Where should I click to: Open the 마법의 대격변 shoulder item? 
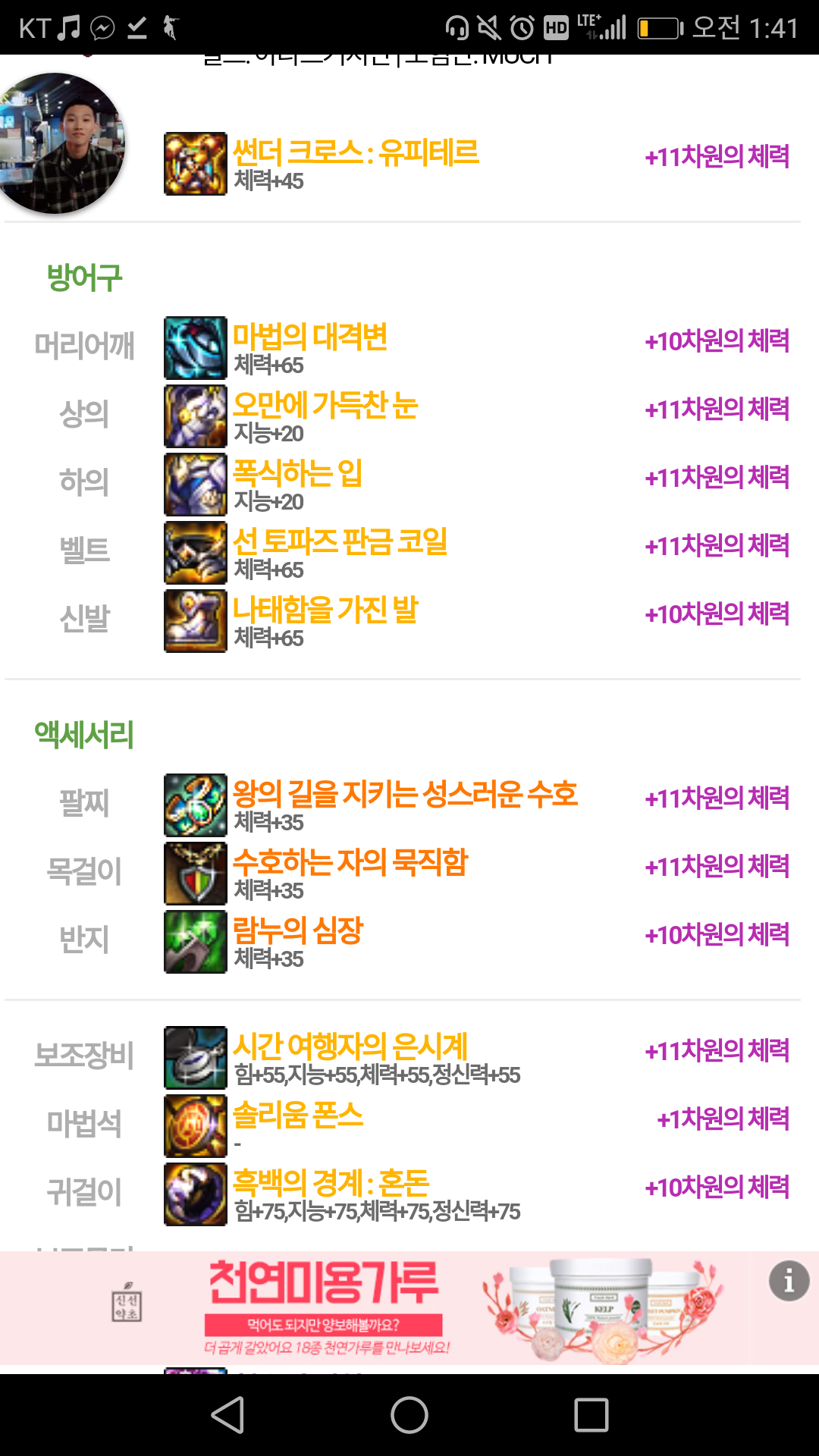[309, 337]
